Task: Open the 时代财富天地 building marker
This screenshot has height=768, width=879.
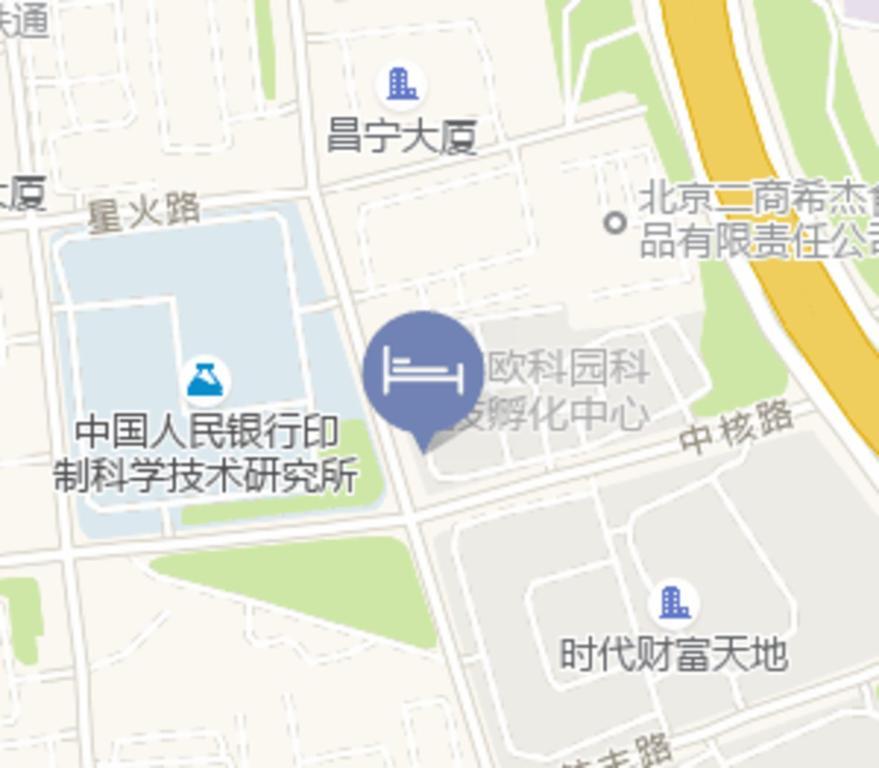Action: [x=674, y=603]
